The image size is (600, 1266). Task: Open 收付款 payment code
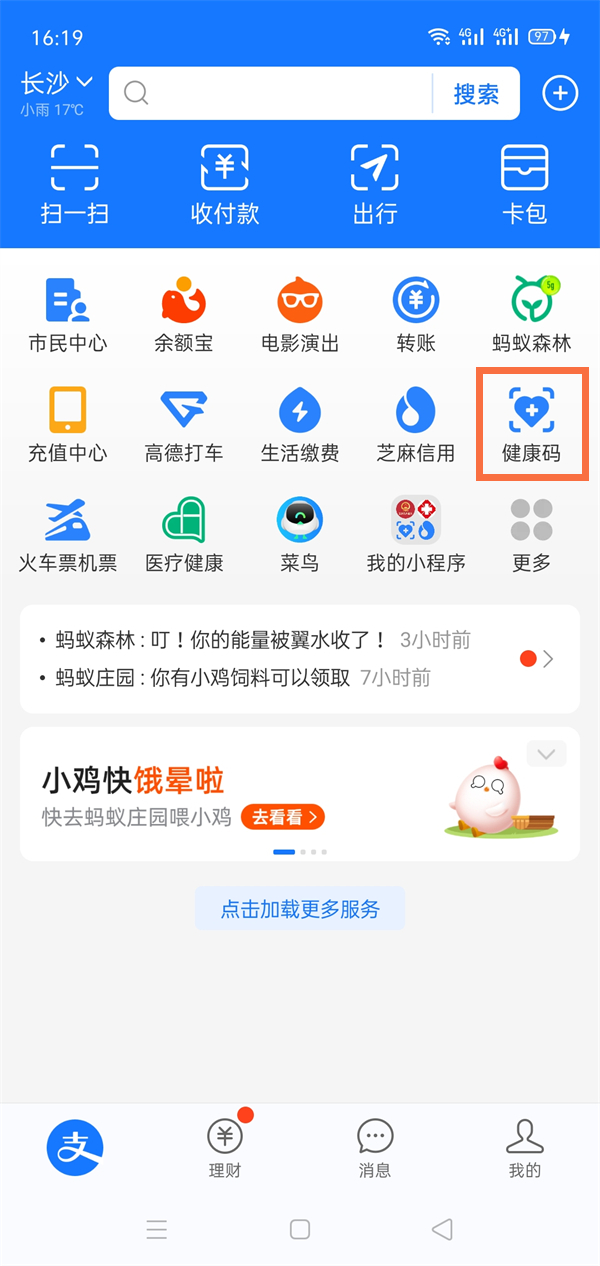click(225, 183)
